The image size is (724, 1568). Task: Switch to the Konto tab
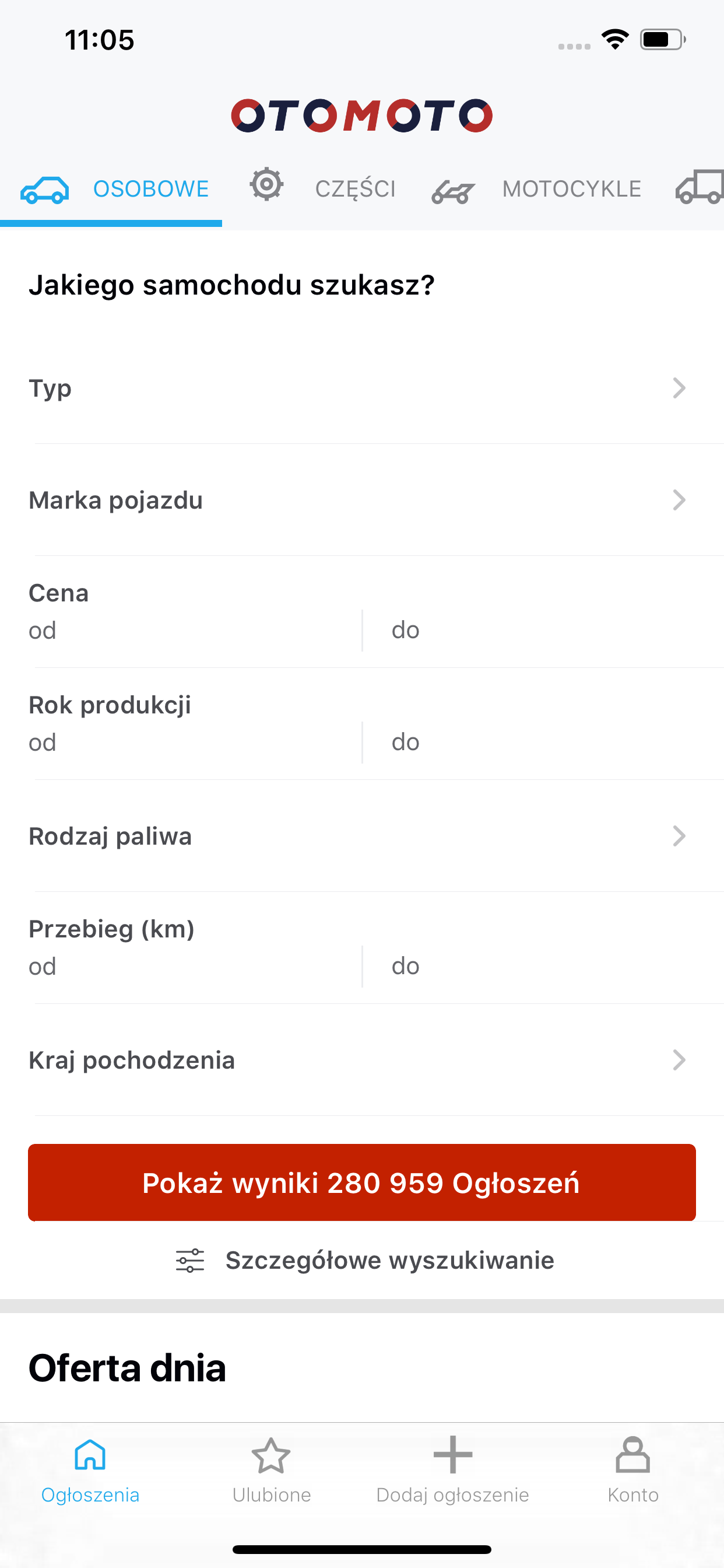632,1469
